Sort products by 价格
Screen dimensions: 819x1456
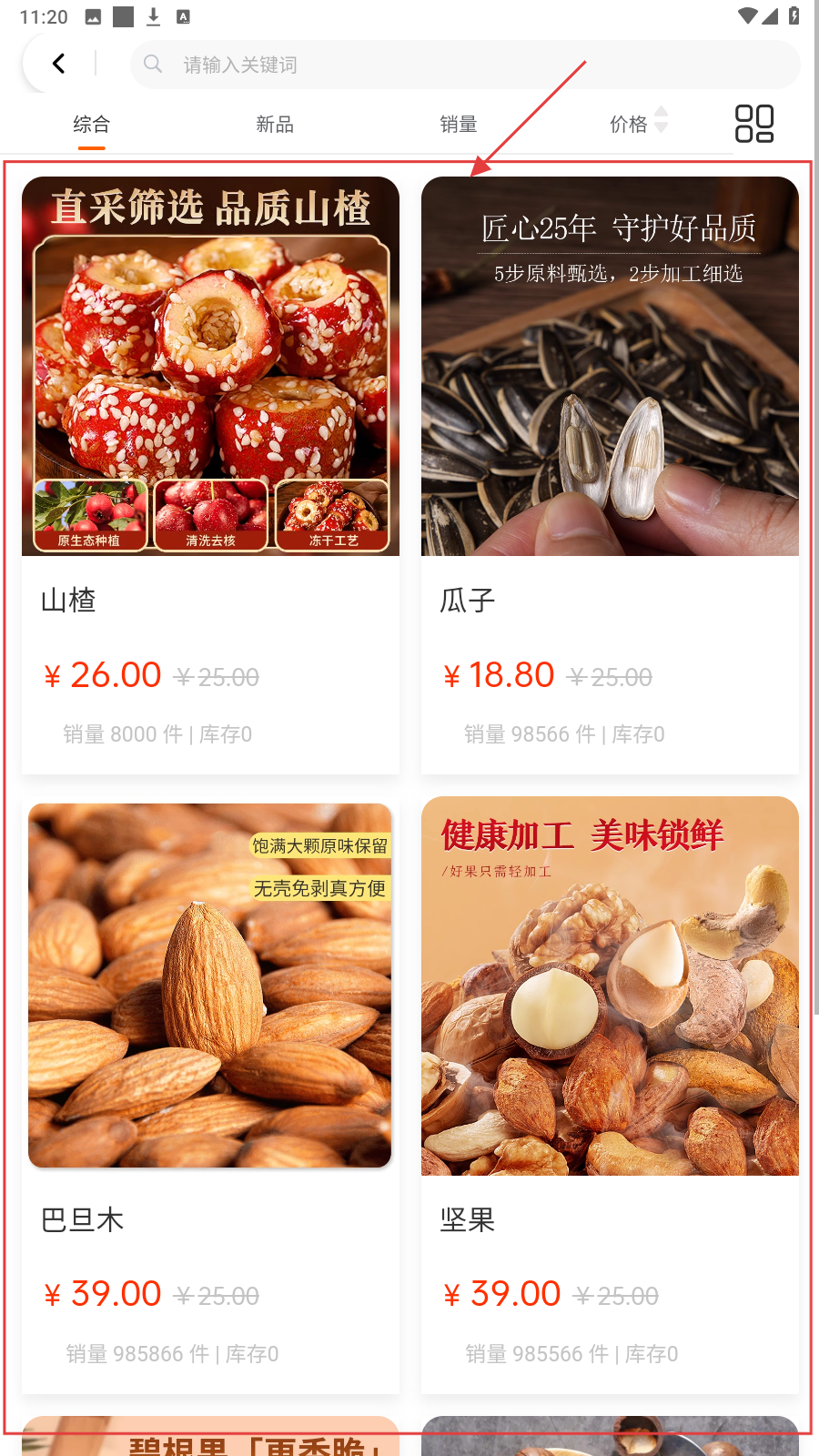pos(637,125)
